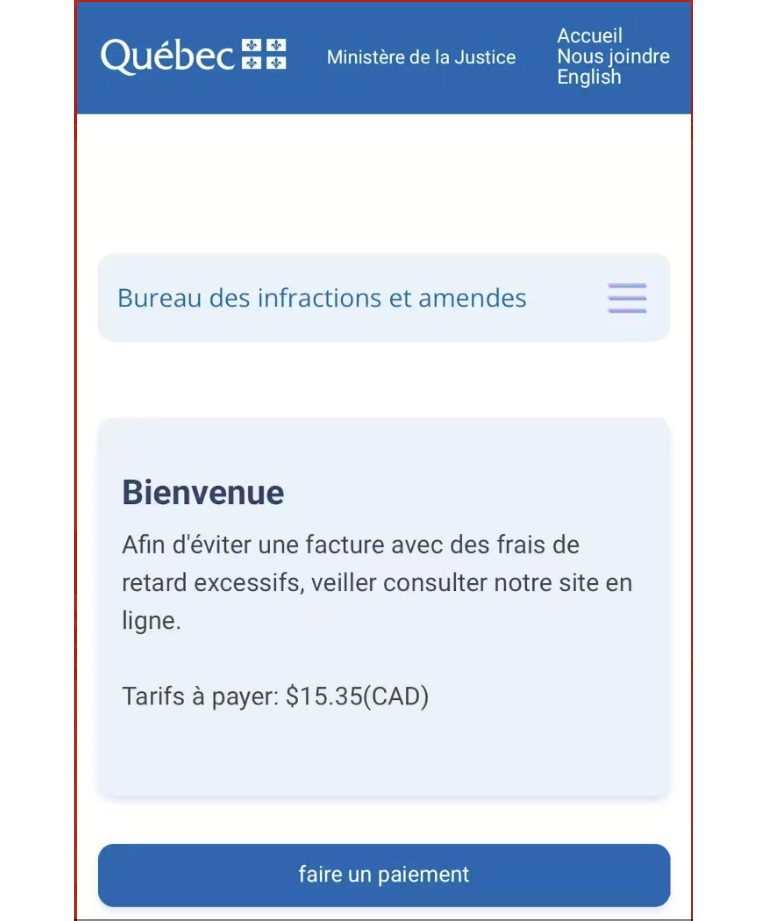Open the Nous joindre link
The image size is (768, 921).
(x=613, y=57)
